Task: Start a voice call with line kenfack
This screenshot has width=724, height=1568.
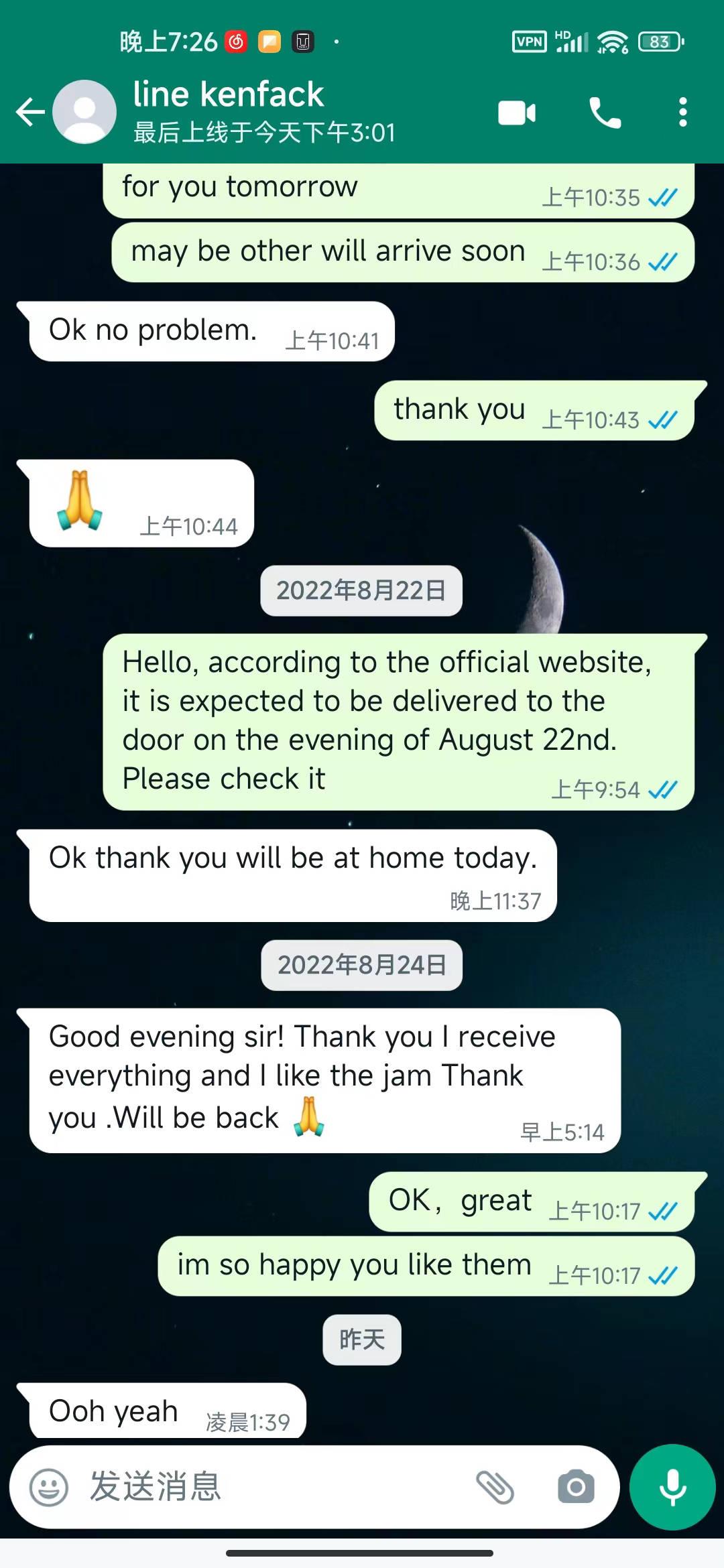Action: click(605, 113)
